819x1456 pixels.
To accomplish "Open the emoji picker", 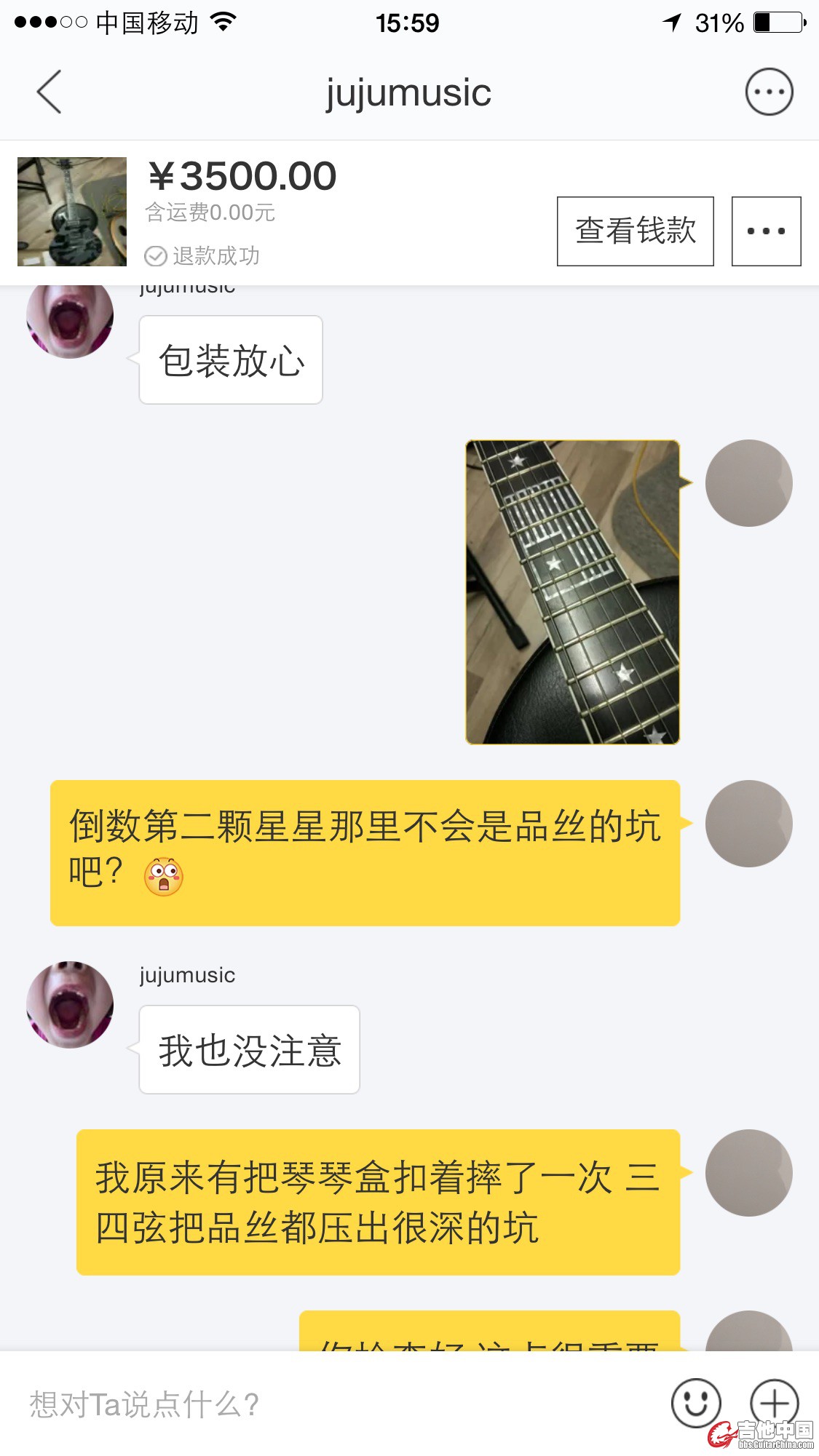I will tap(696, 1403).
